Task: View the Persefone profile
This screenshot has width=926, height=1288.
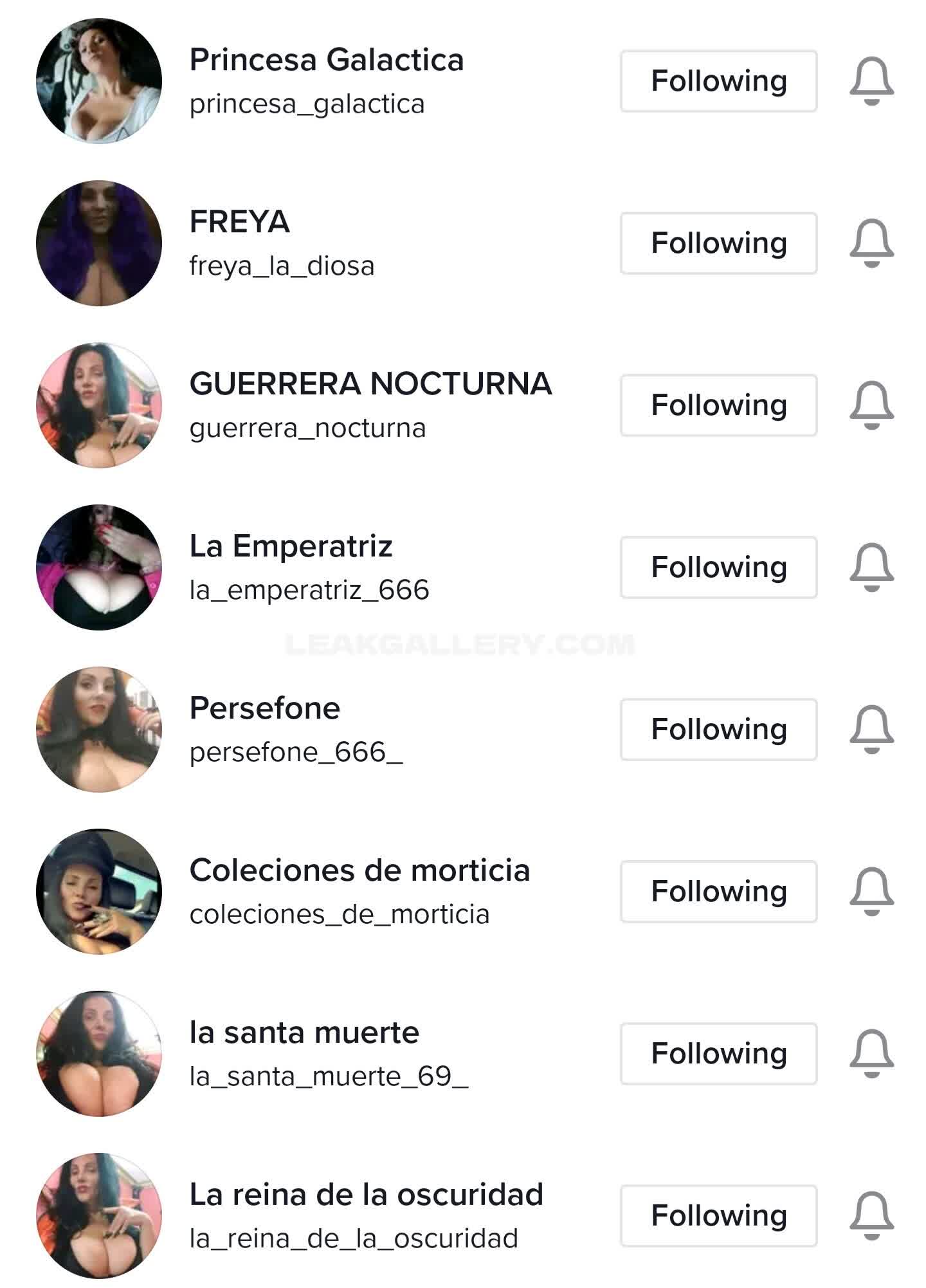Action: click(264, 728)
